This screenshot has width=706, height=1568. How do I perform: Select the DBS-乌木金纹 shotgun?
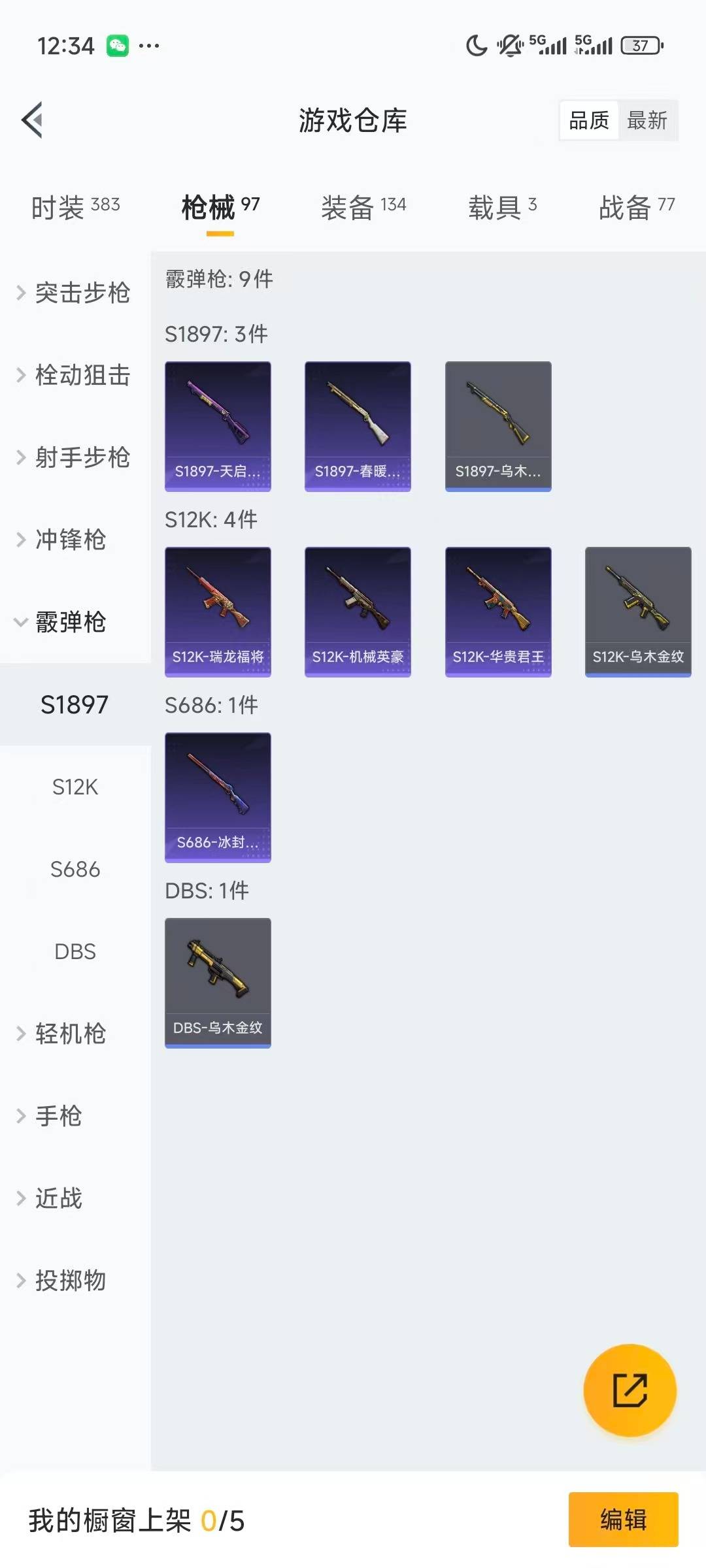coord(218,983)
